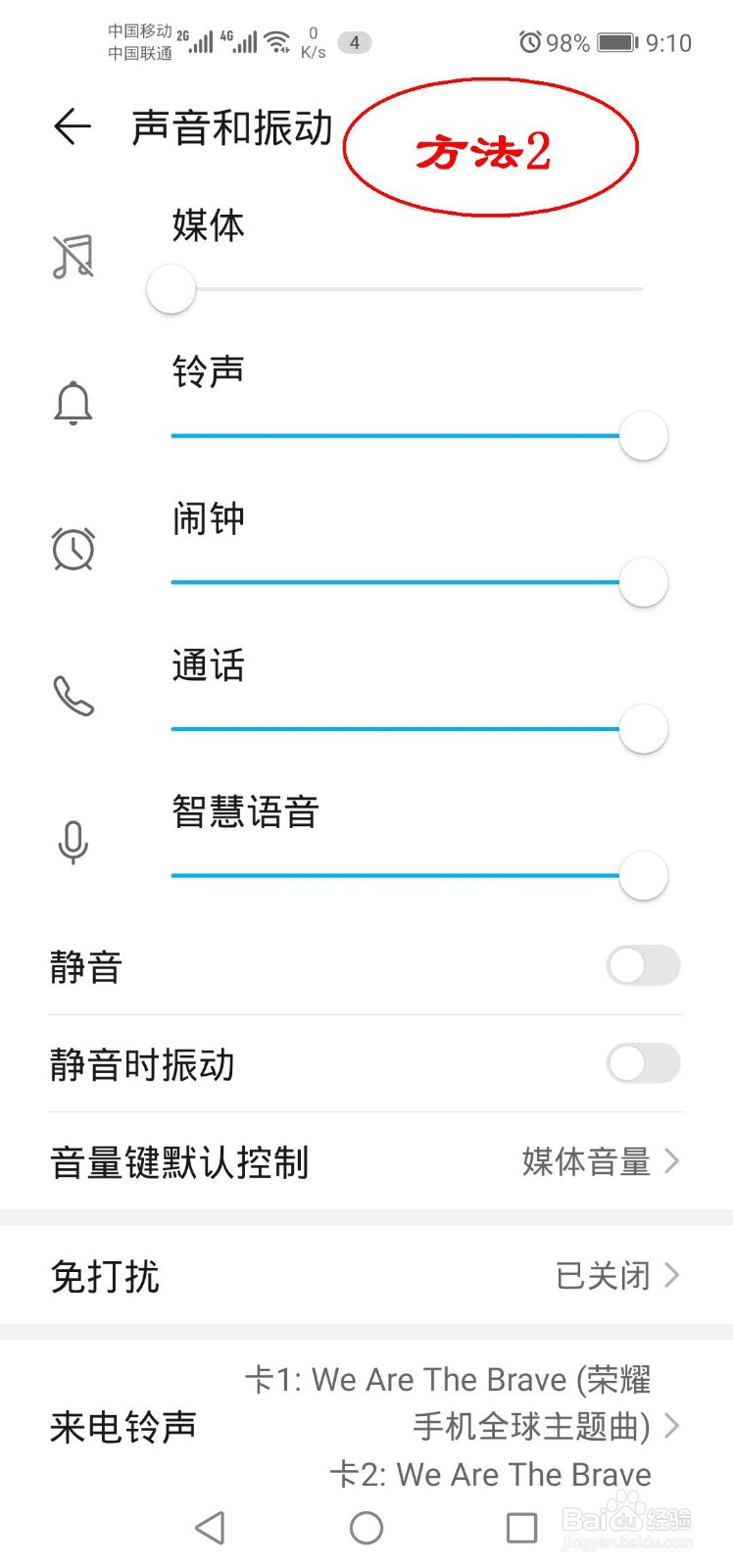Open 来电铃声 ringtone selection

(365, 1426)
